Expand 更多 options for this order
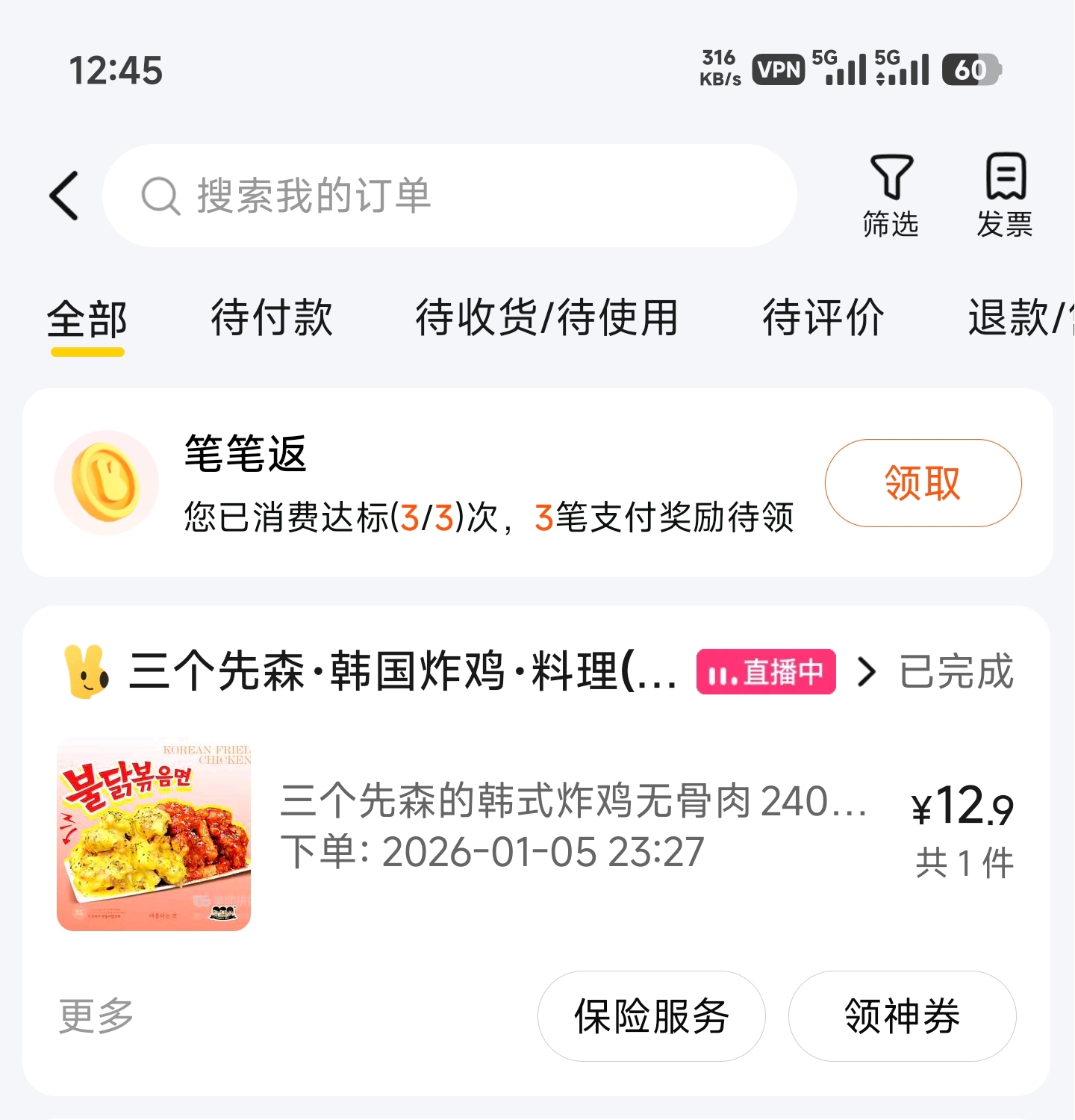 point(96,1016)
